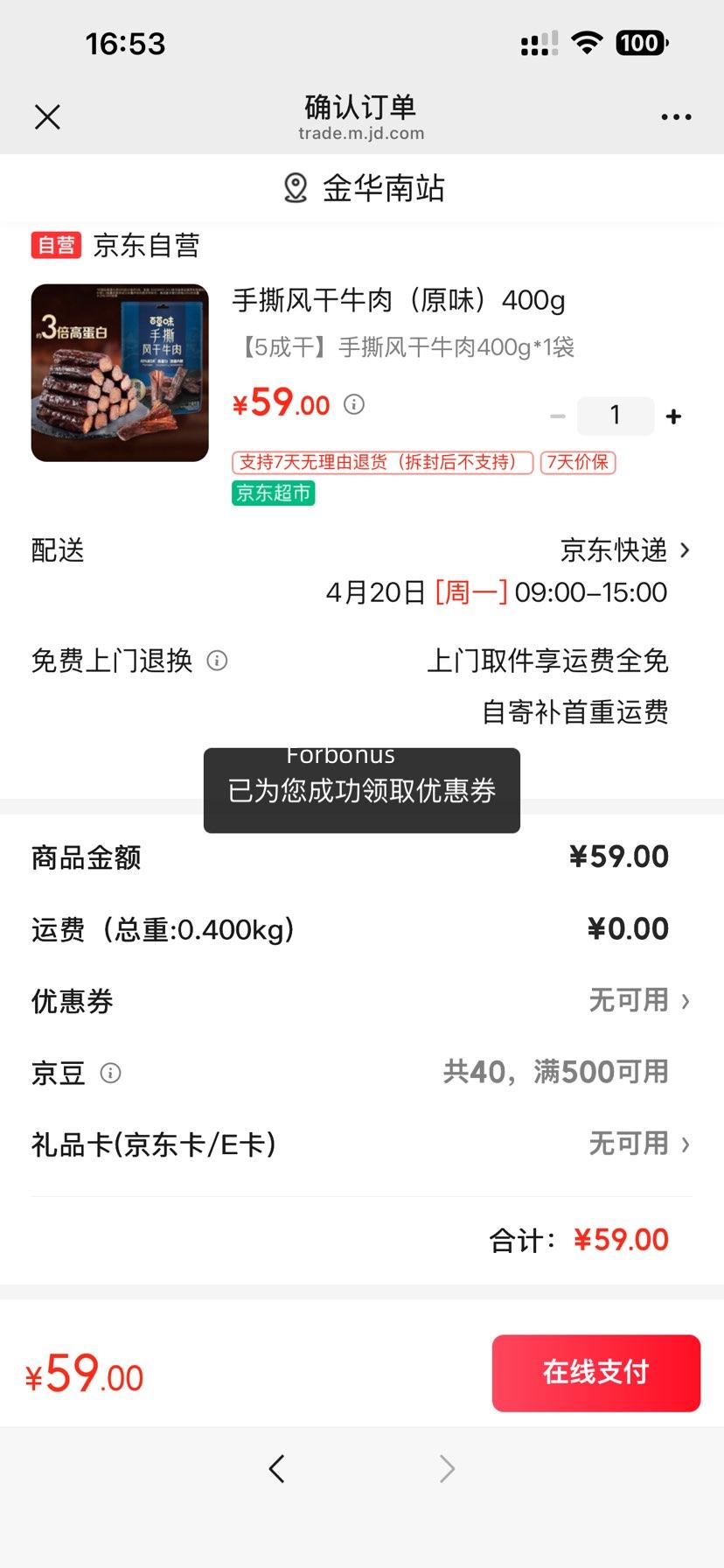Click the info icon next to ¥59.00 price
724x1568 pixels.
point(353,404)
